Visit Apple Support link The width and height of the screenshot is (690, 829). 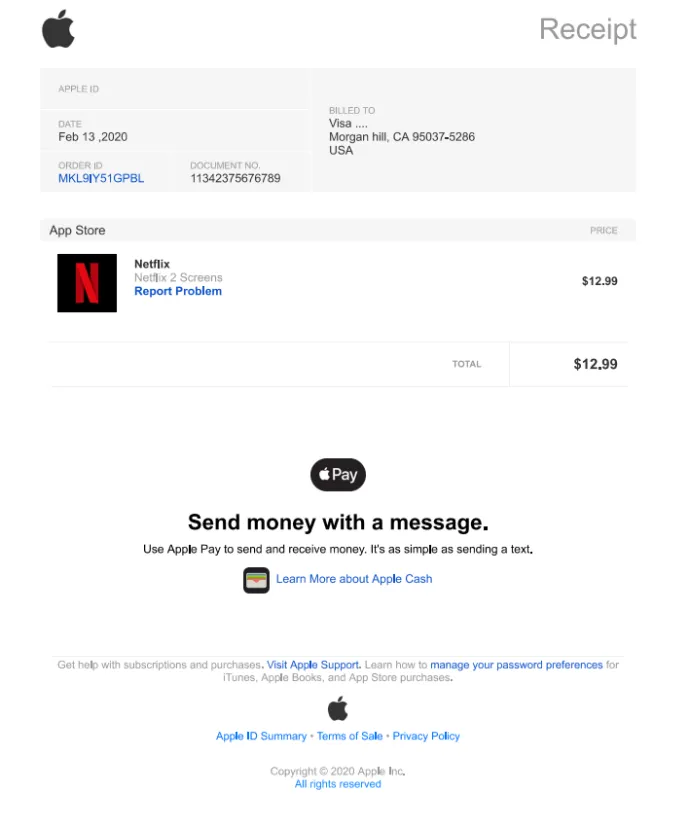tap(313, 665)
